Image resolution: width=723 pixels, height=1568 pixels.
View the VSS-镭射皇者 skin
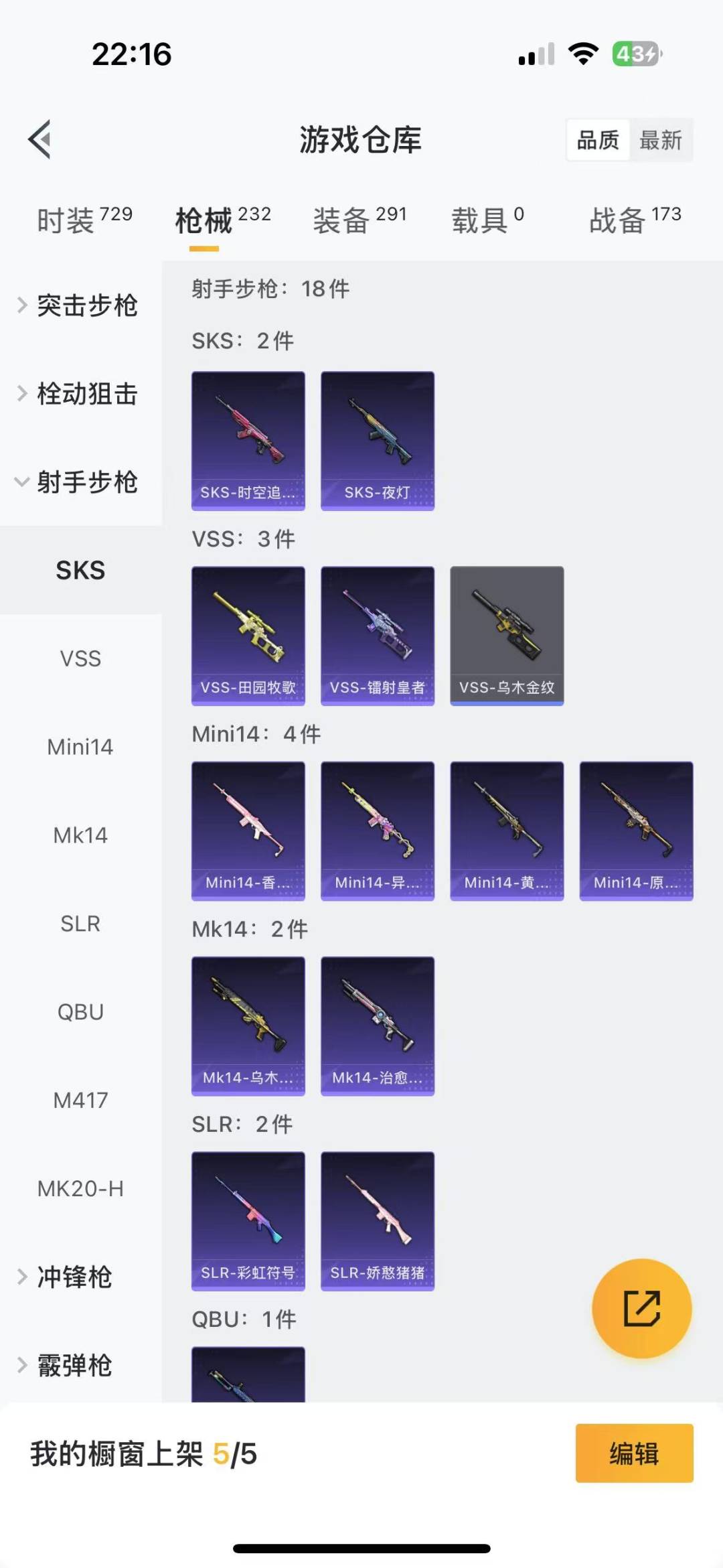378,636
